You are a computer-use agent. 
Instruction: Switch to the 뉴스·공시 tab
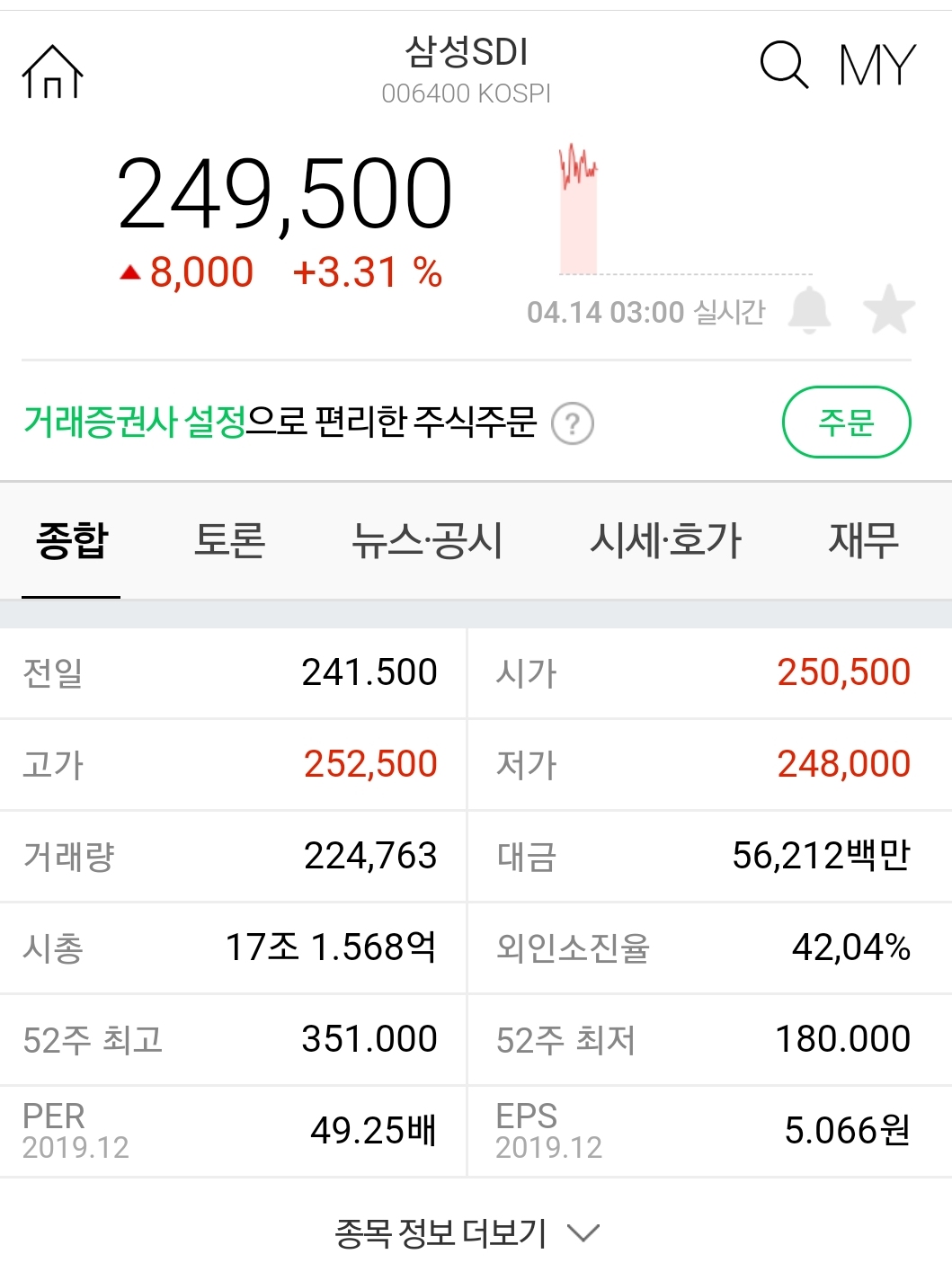point(427,541)
